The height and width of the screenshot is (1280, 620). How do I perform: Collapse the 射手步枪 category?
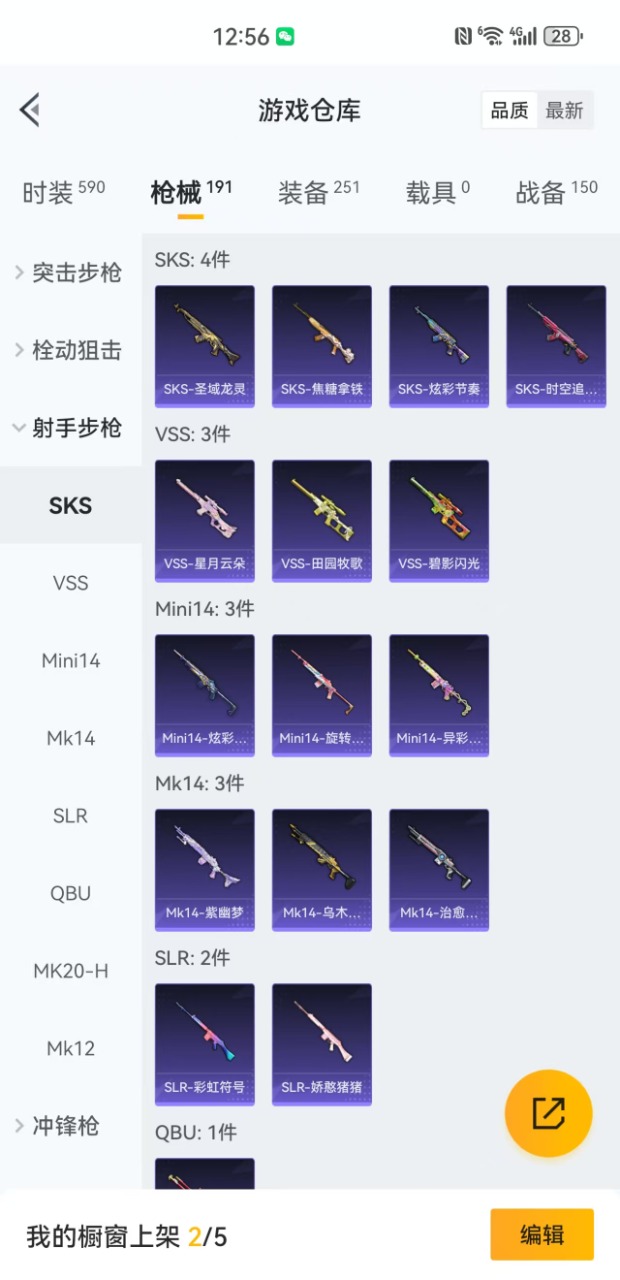[x=70, y=428]
